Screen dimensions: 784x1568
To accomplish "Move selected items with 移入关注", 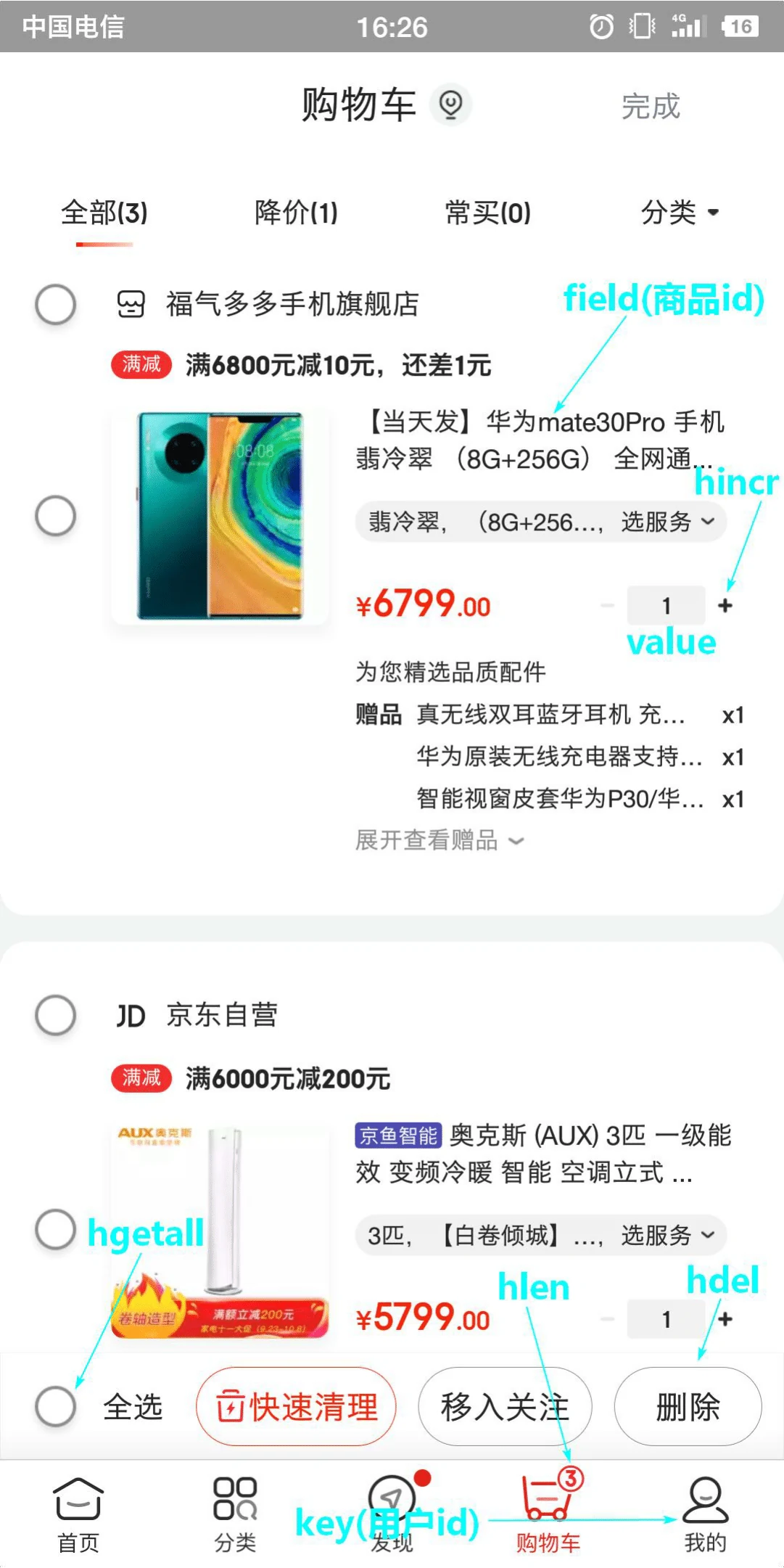I will point(505,1406).
